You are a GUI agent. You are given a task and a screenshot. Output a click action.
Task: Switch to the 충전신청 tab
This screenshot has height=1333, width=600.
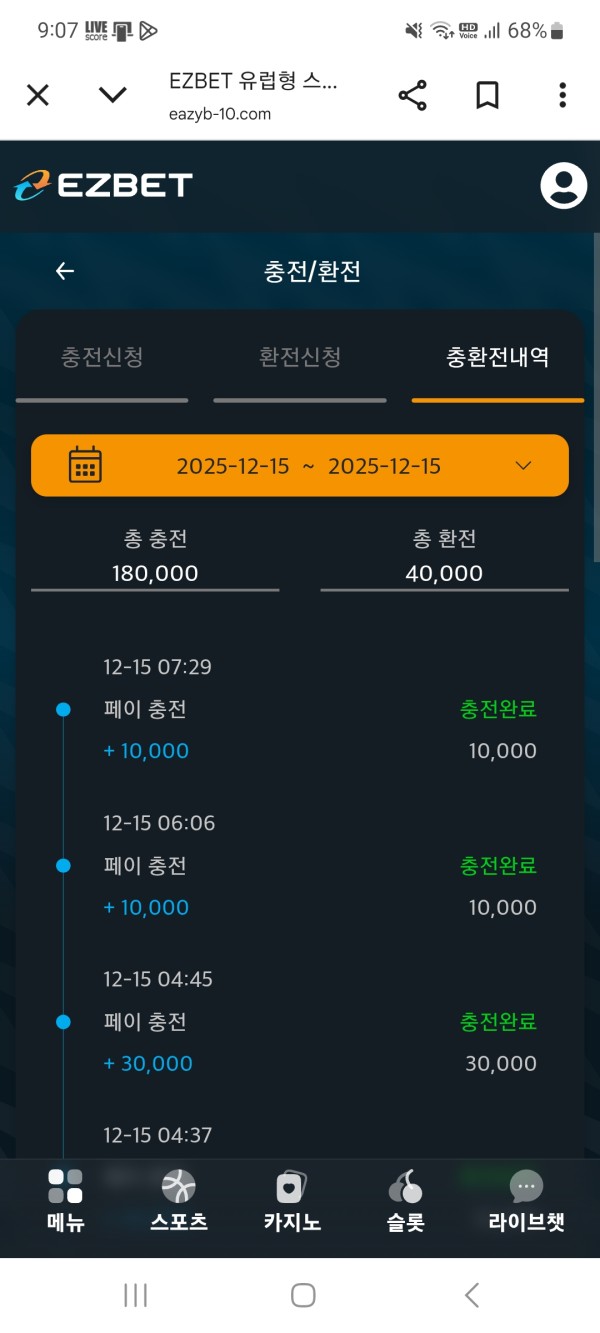click(102, 358)
